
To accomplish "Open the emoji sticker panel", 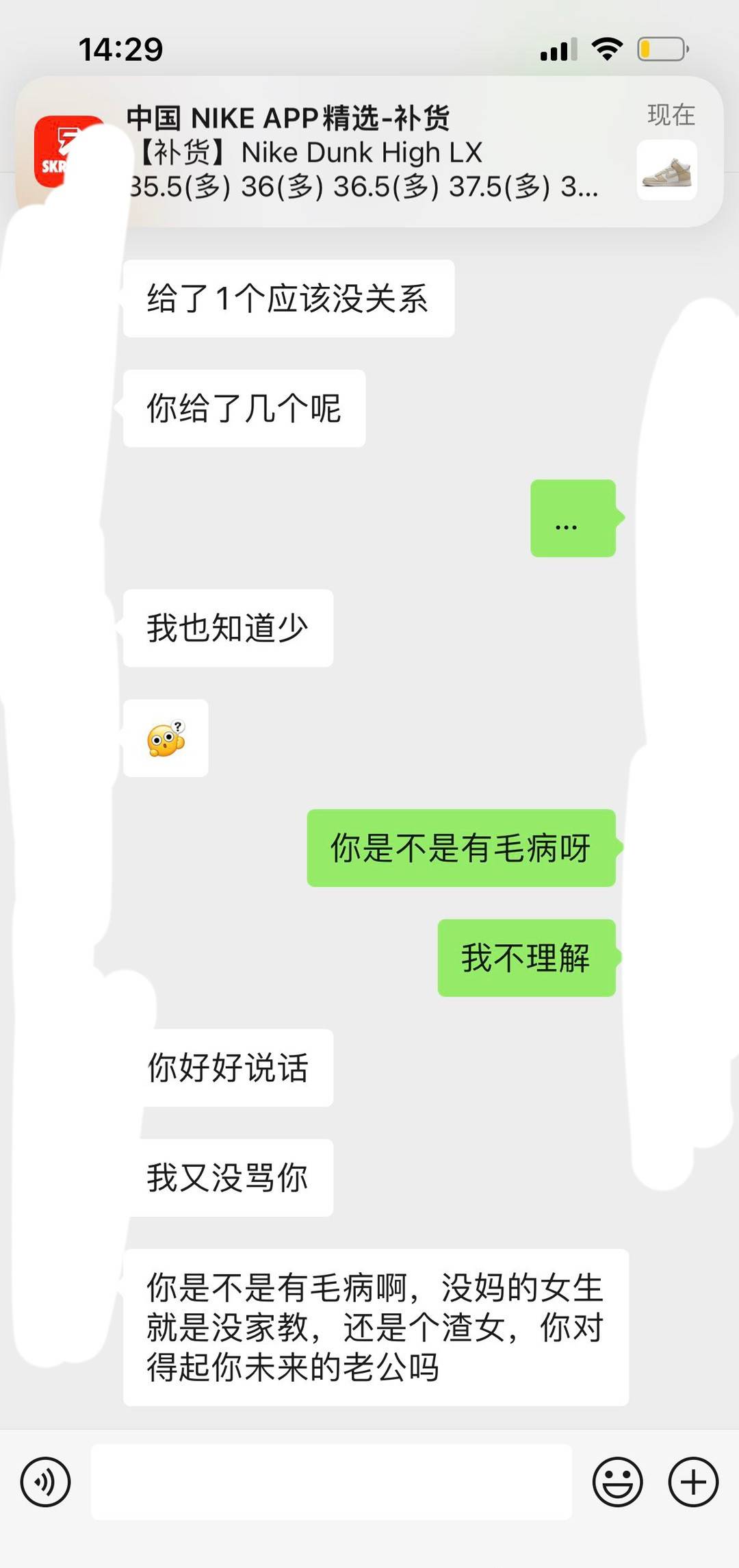I will point(617,1482).
